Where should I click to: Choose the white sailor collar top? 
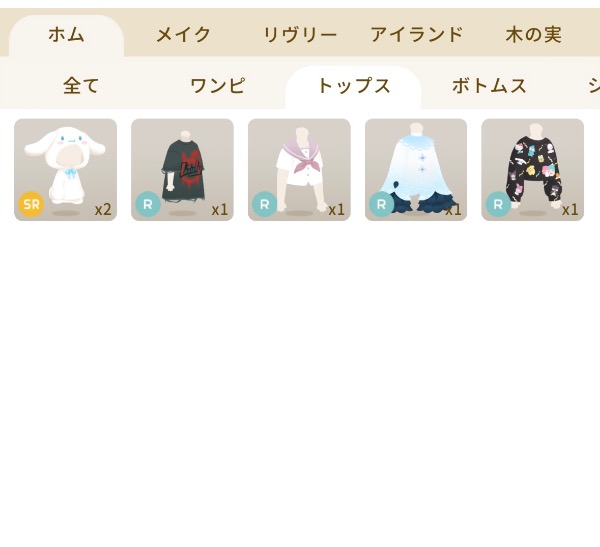coord(299,169)
